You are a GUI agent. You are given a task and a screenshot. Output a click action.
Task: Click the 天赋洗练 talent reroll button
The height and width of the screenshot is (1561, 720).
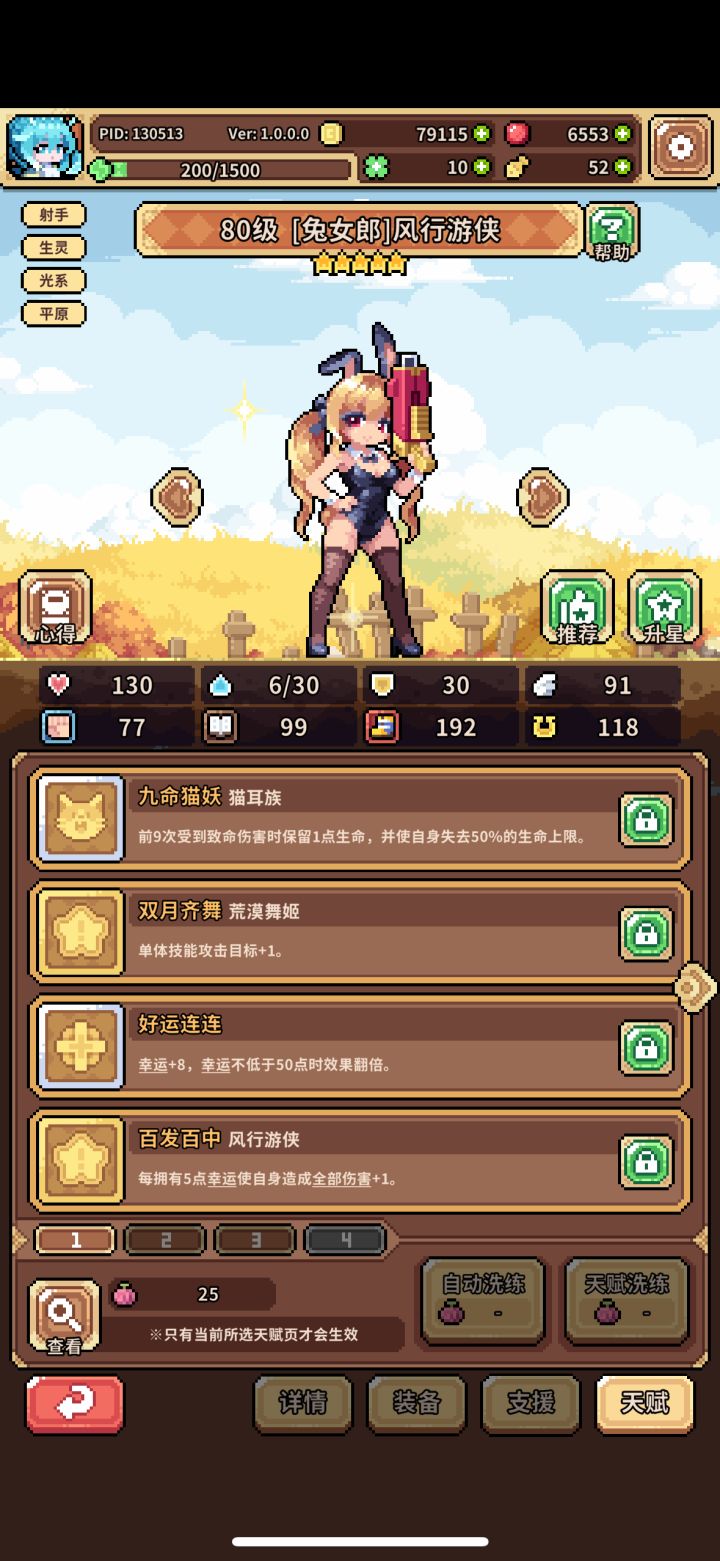(626, 1299)
